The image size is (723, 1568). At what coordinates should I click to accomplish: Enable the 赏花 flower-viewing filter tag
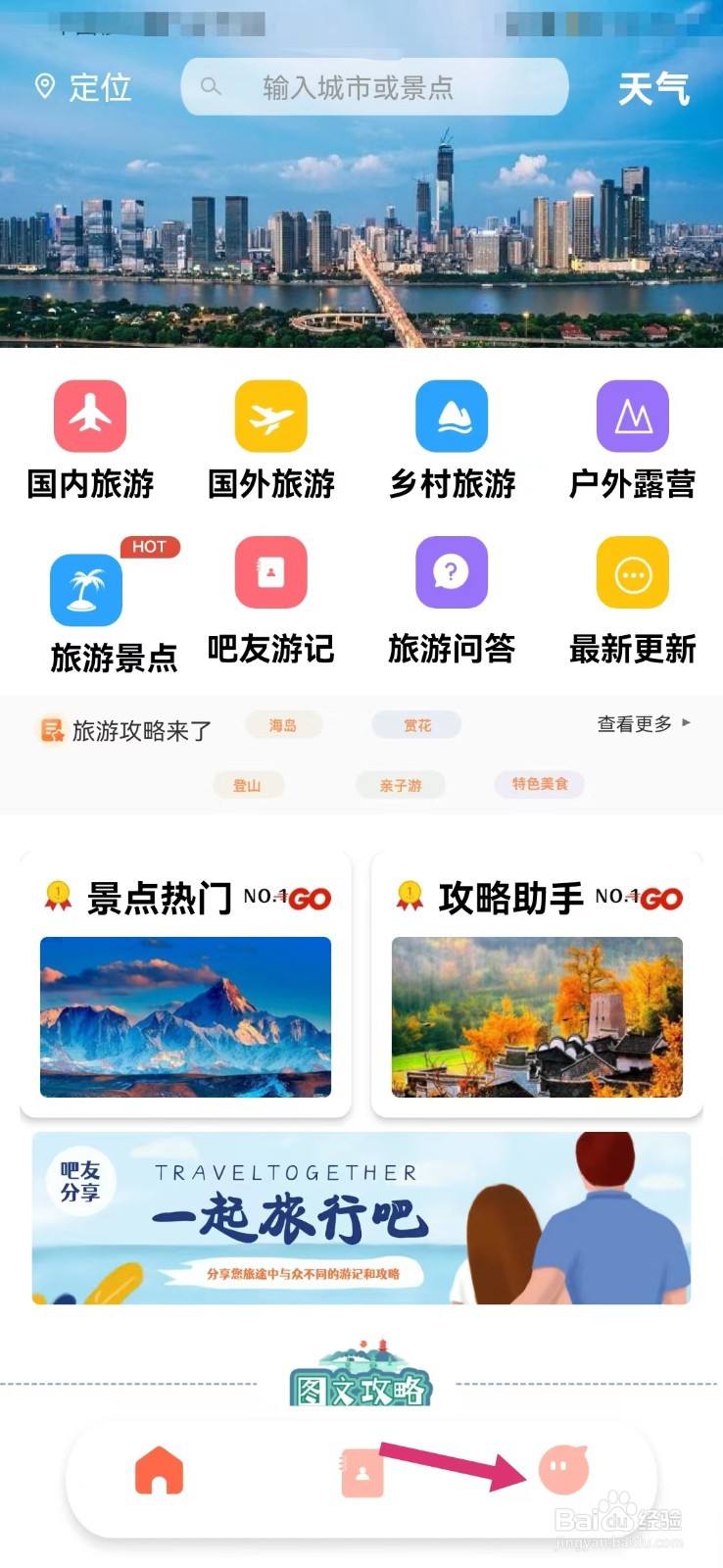[415, 725]
